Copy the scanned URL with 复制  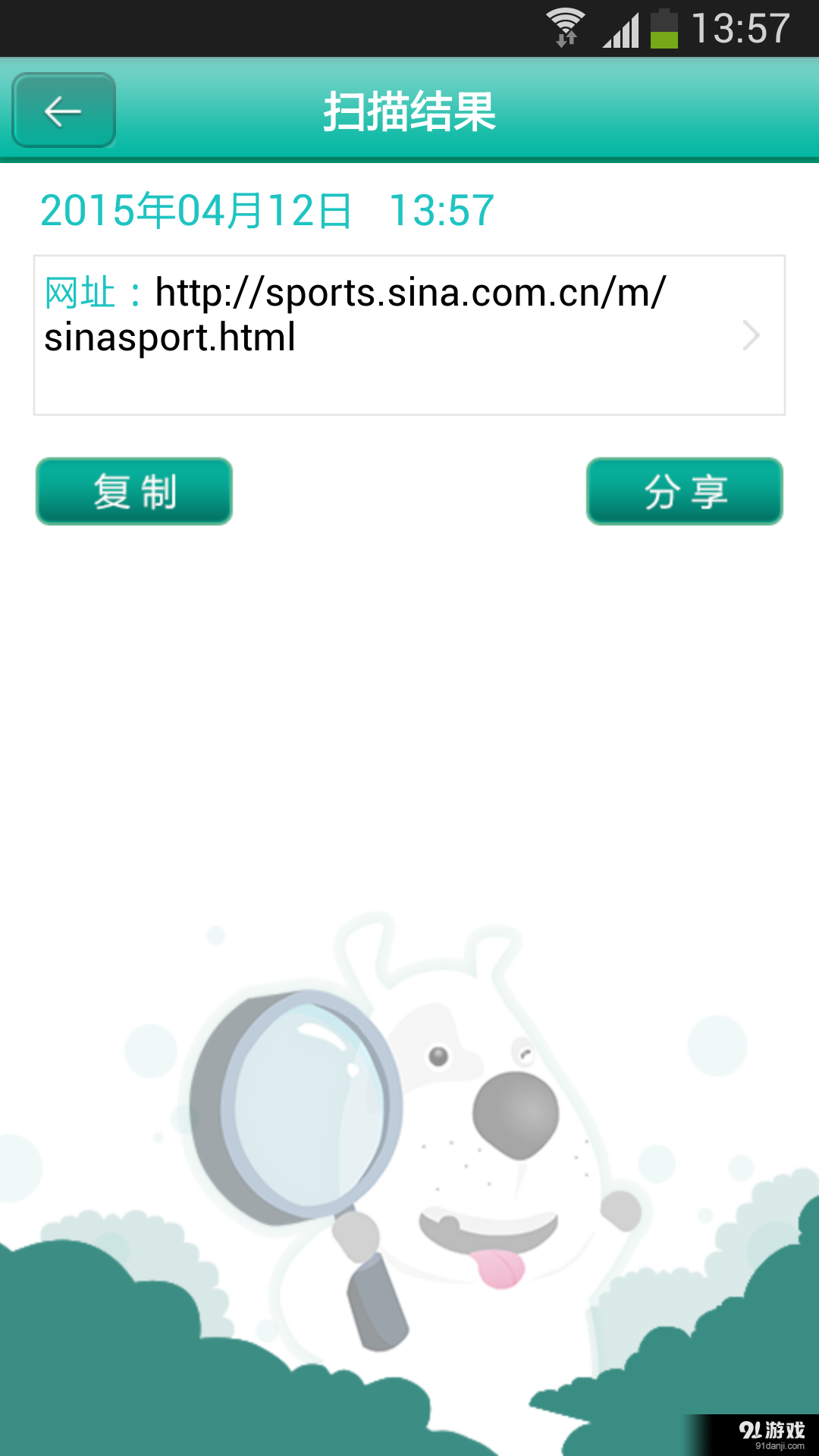[x=134, y=491]
